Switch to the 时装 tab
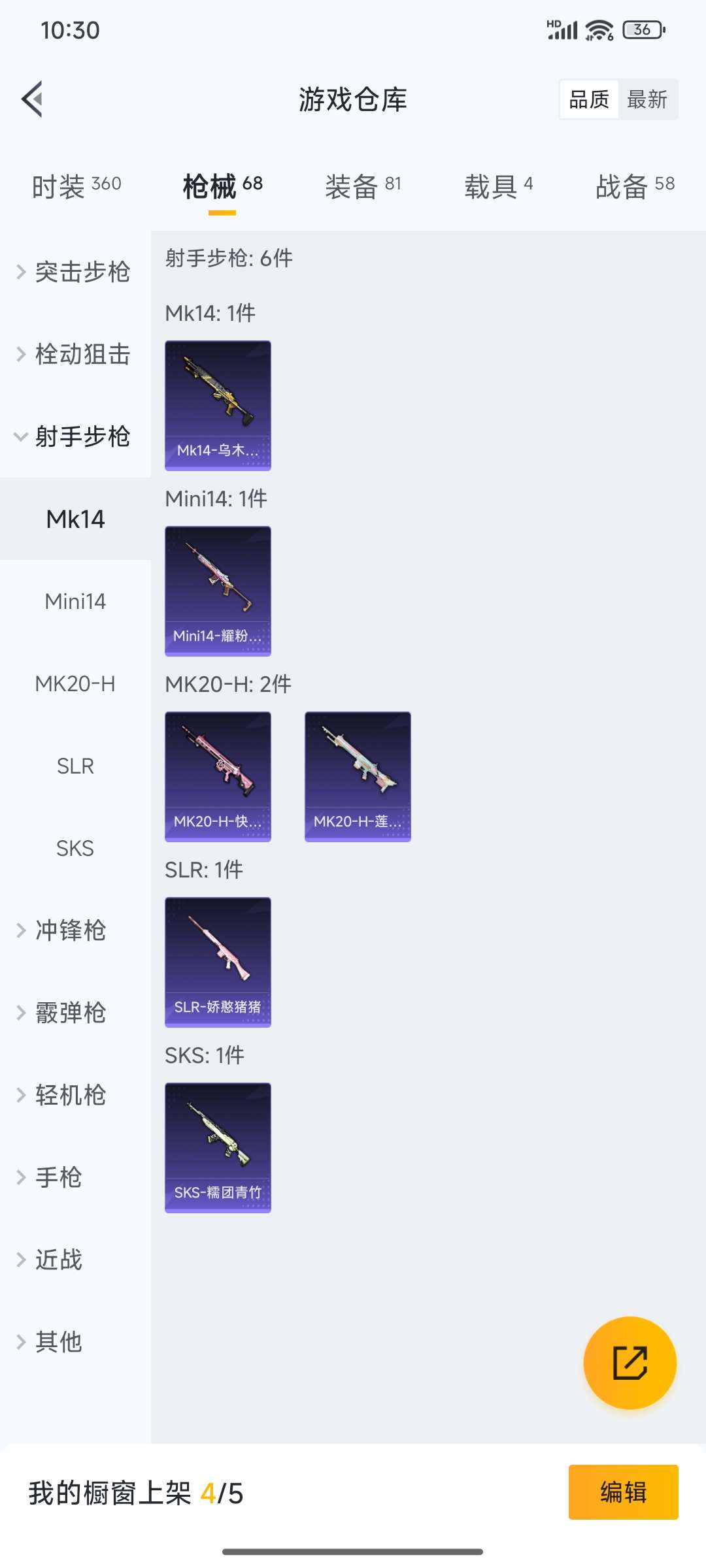Screen dimensions: 706x1568 (76, 186)
